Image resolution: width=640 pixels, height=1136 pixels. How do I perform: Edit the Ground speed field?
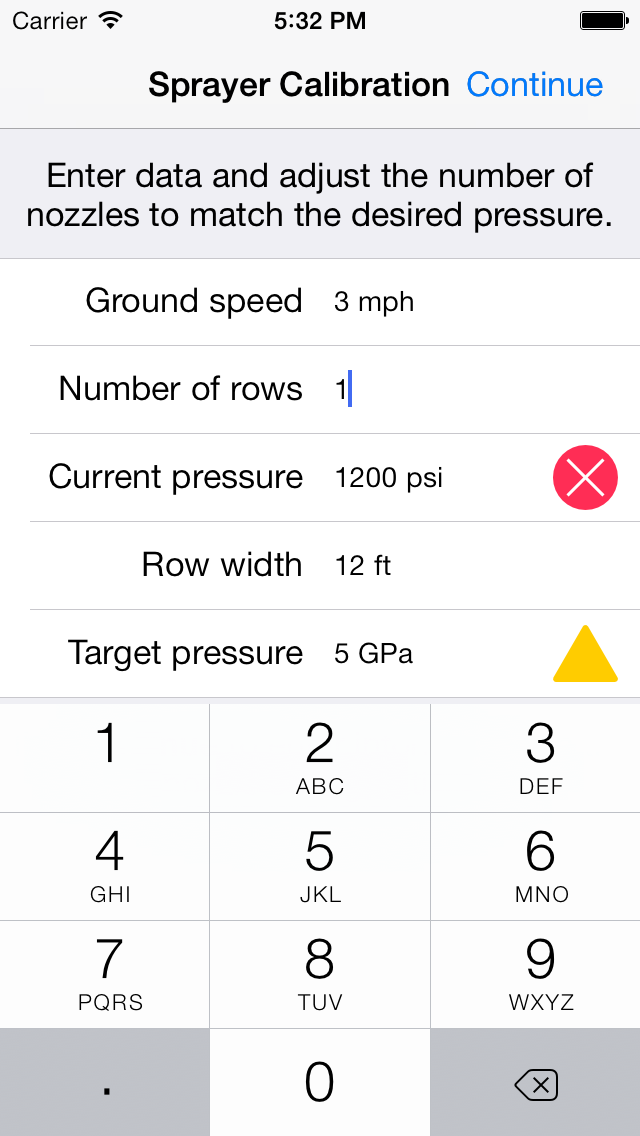pyautogui.click(x=435, y=302)
